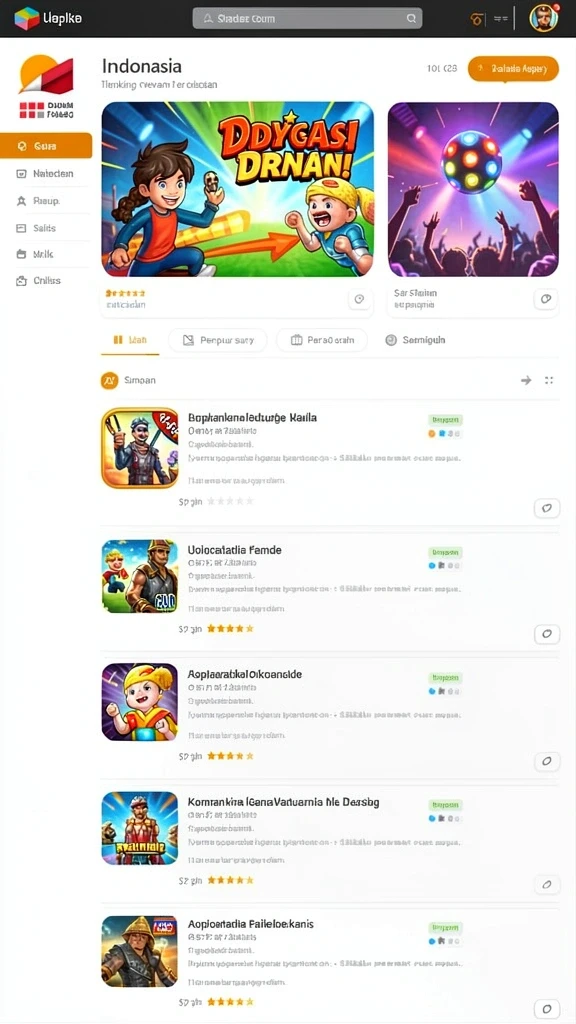Open the search box in the top bar
Screen dimensions: 576x1024
(x=307, y=18)
